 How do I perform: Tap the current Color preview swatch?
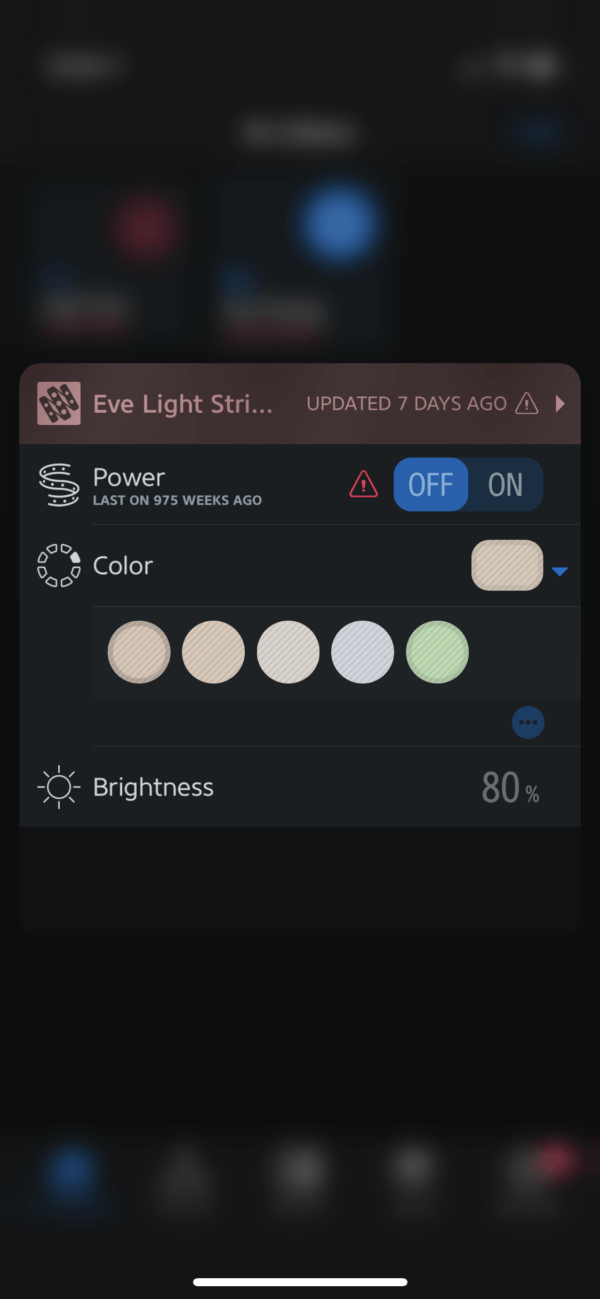[x=507, y=565]
